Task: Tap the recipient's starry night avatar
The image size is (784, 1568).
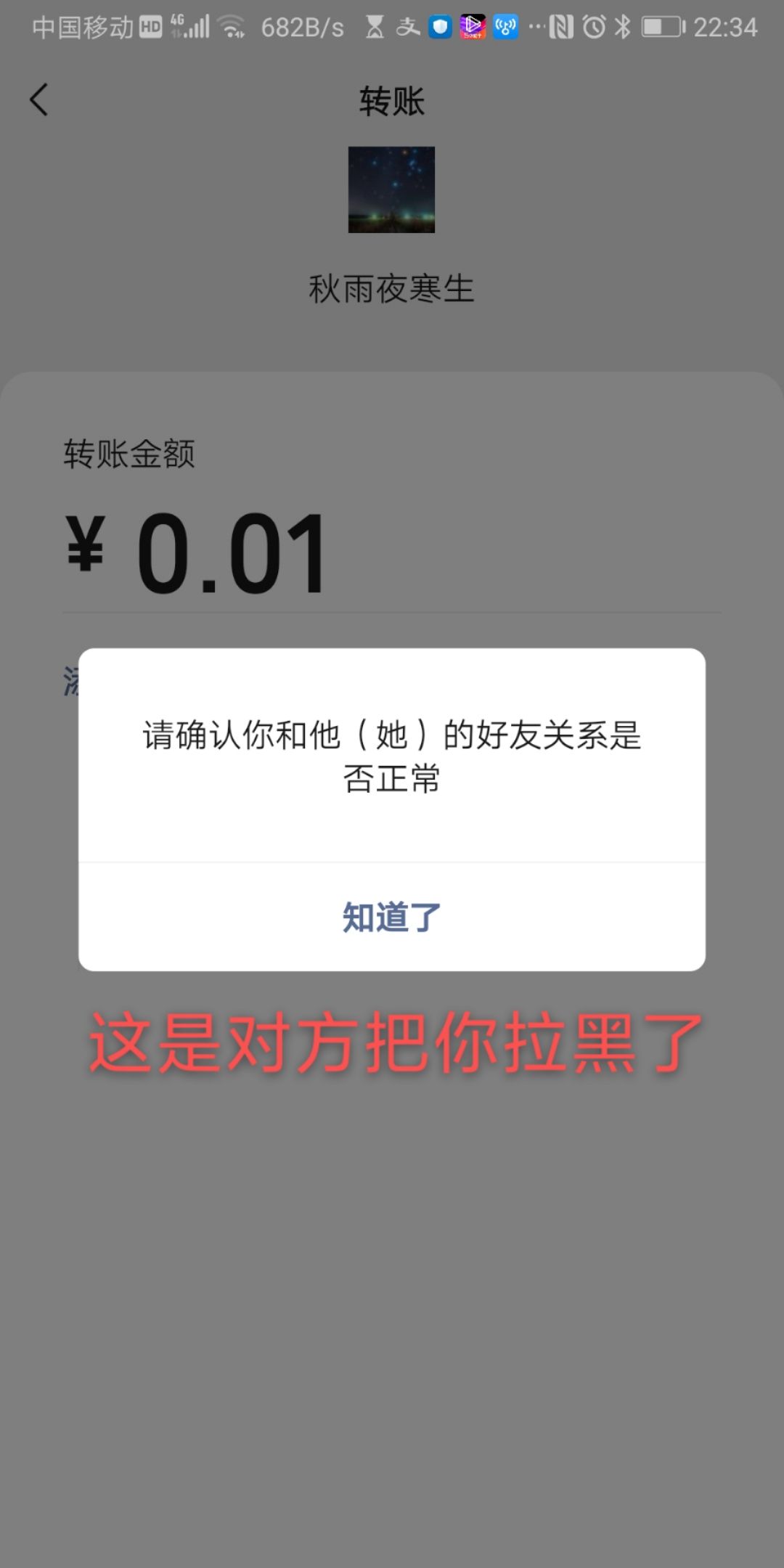Action: (x=391, y=192)
